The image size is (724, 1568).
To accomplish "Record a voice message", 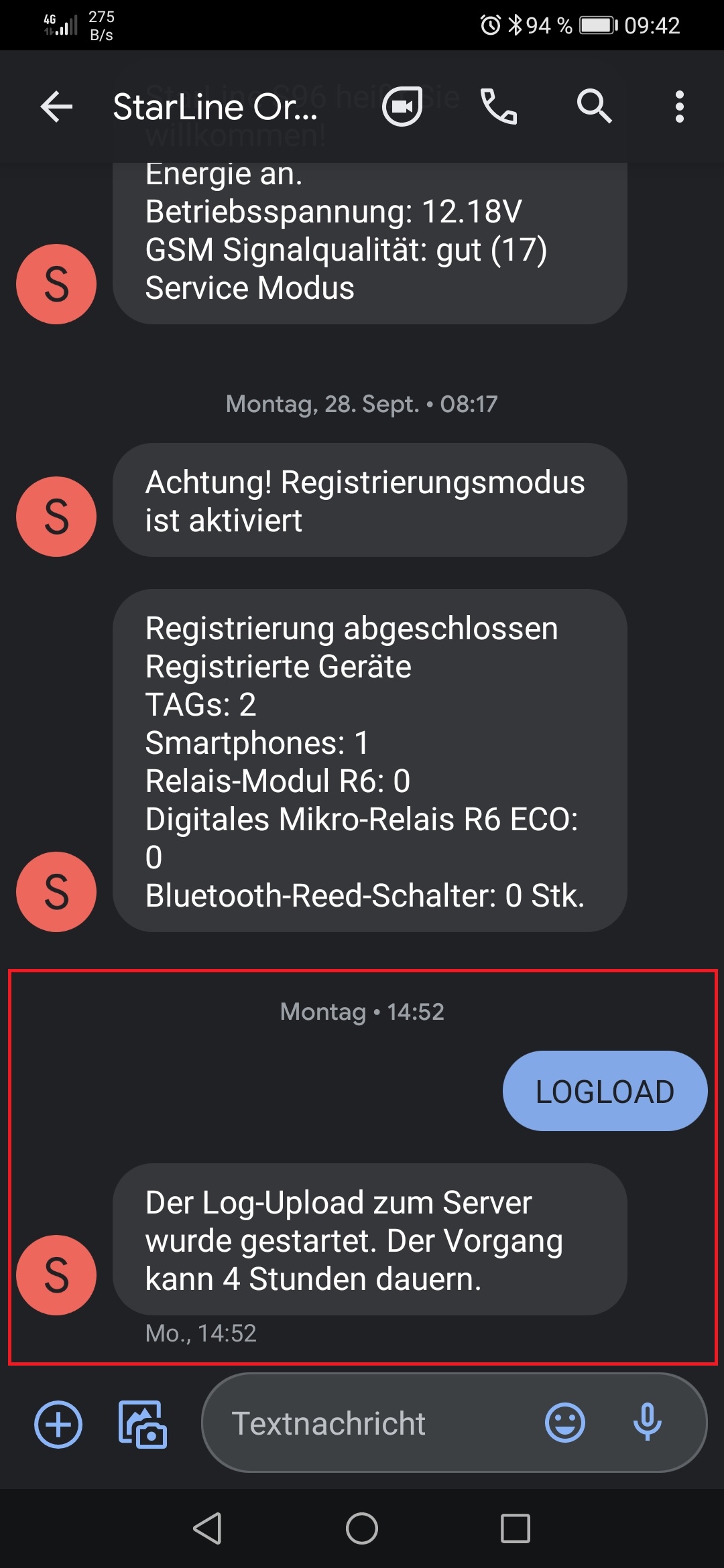I will tap(647, 1423).
